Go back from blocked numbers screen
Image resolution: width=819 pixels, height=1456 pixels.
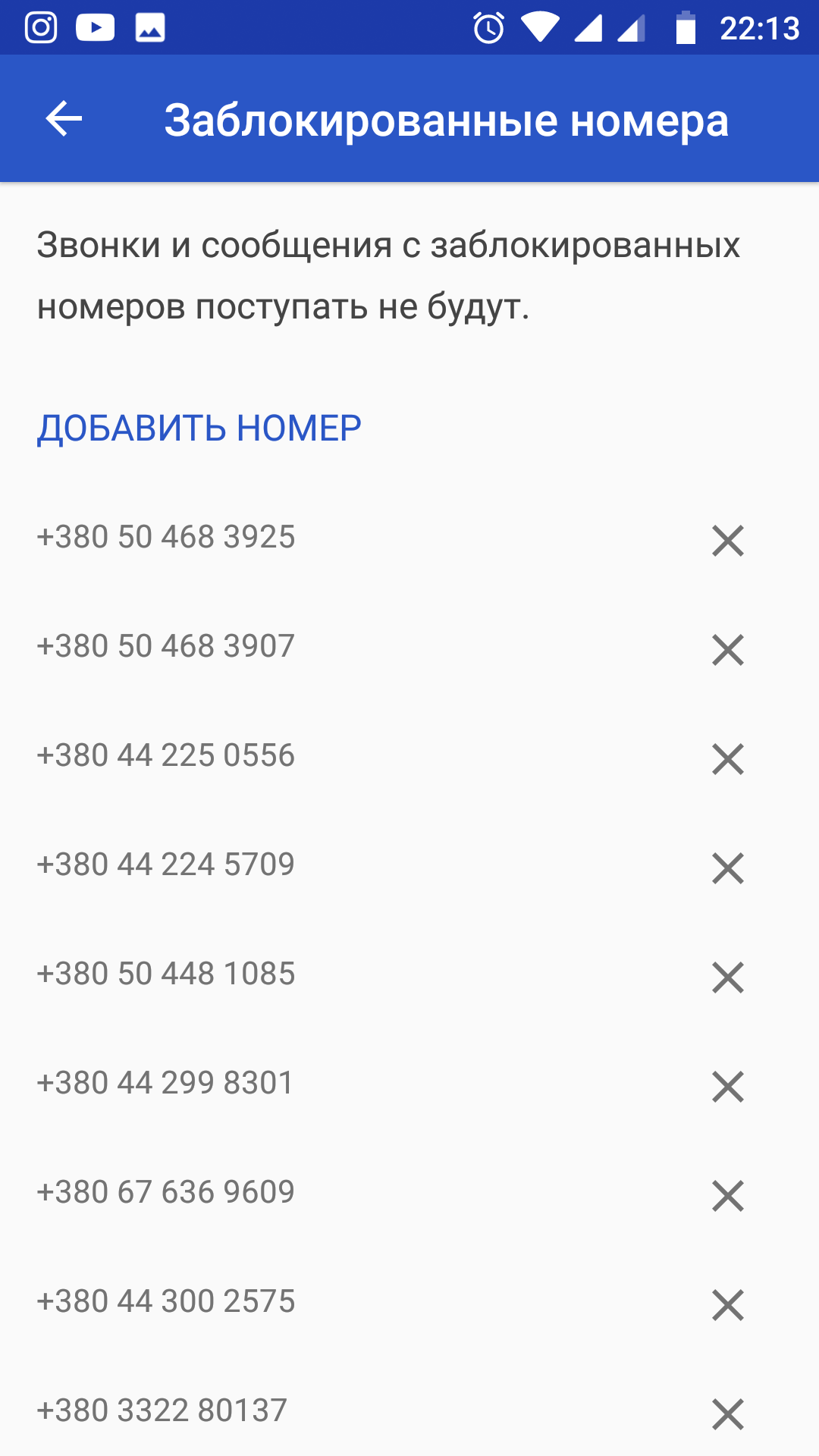(x=64, y=119)
